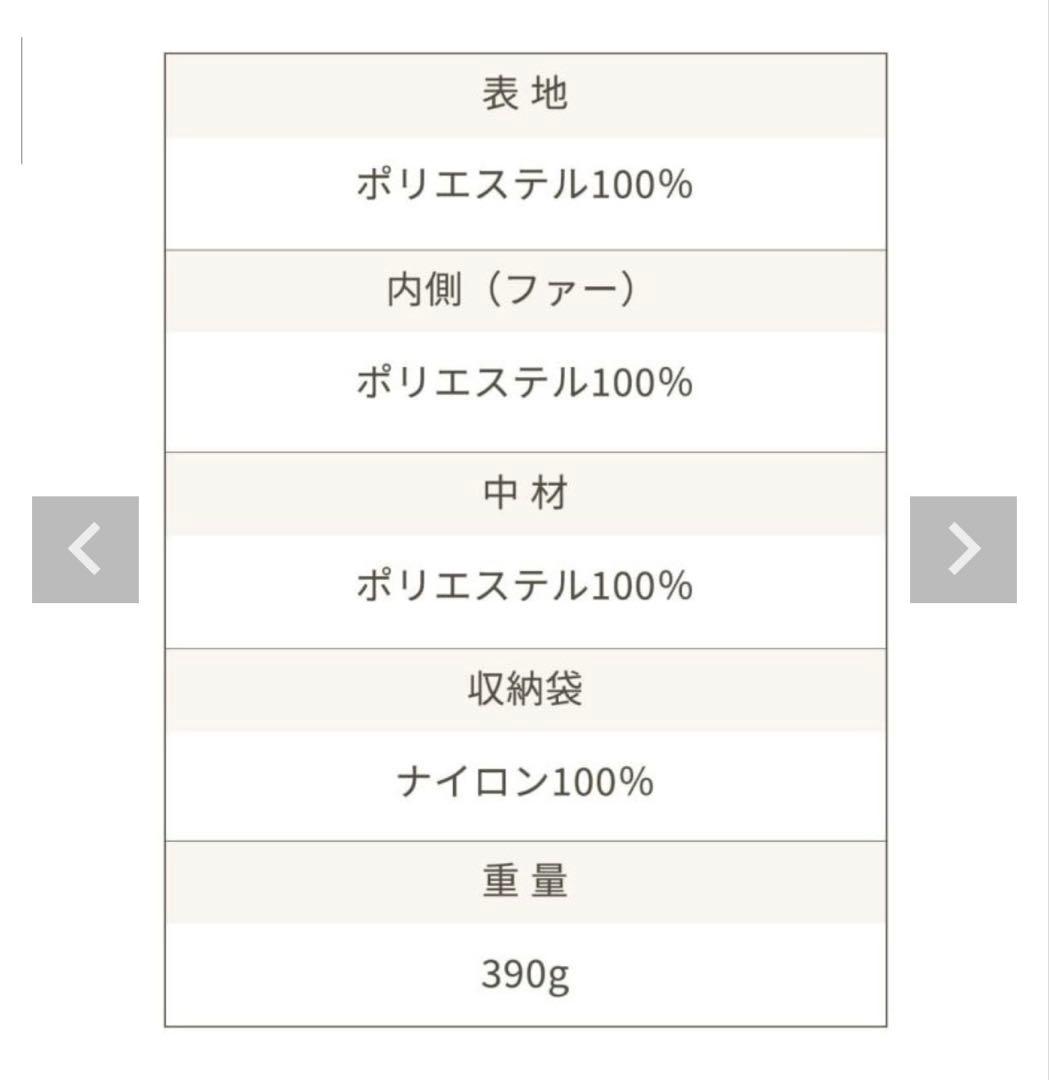Viewport: 1049px width, 1080px height.
Task: Select the ナイロン100% cell
Action: pos(525,781)
